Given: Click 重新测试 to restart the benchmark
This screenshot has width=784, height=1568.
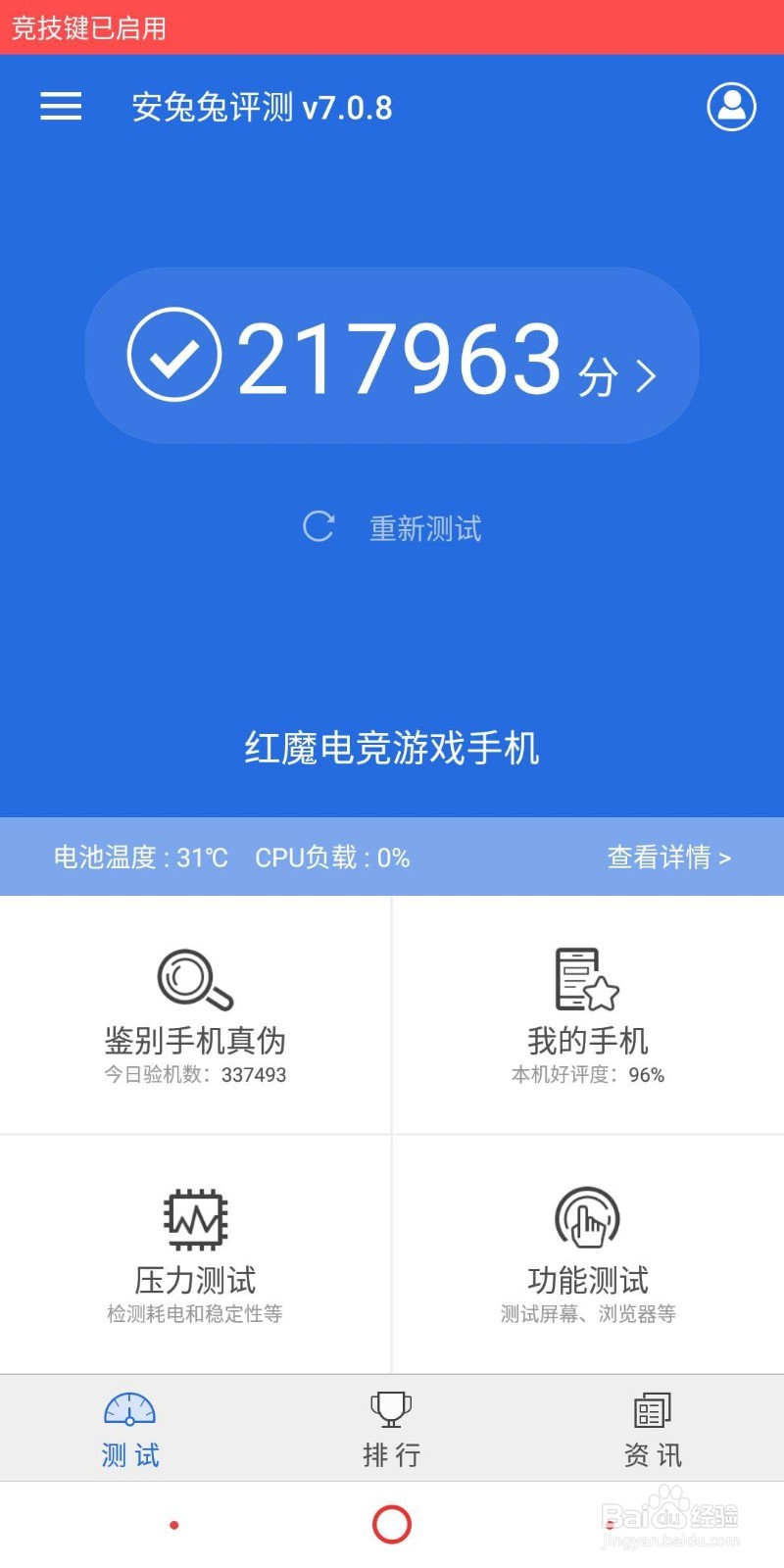Looking at the screenshot, I should [x=425, y=529].
